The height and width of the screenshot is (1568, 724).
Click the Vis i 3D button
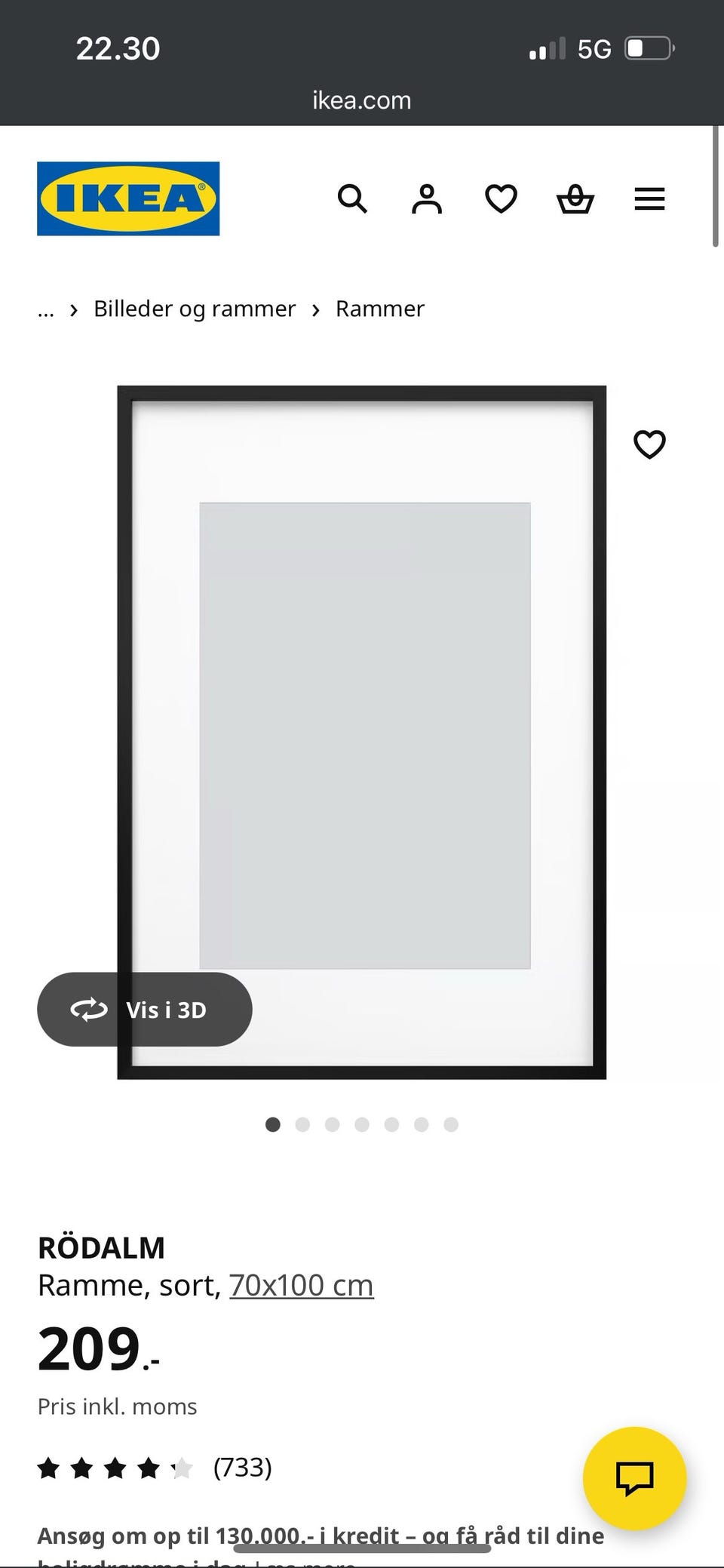tap(145, 1010)
